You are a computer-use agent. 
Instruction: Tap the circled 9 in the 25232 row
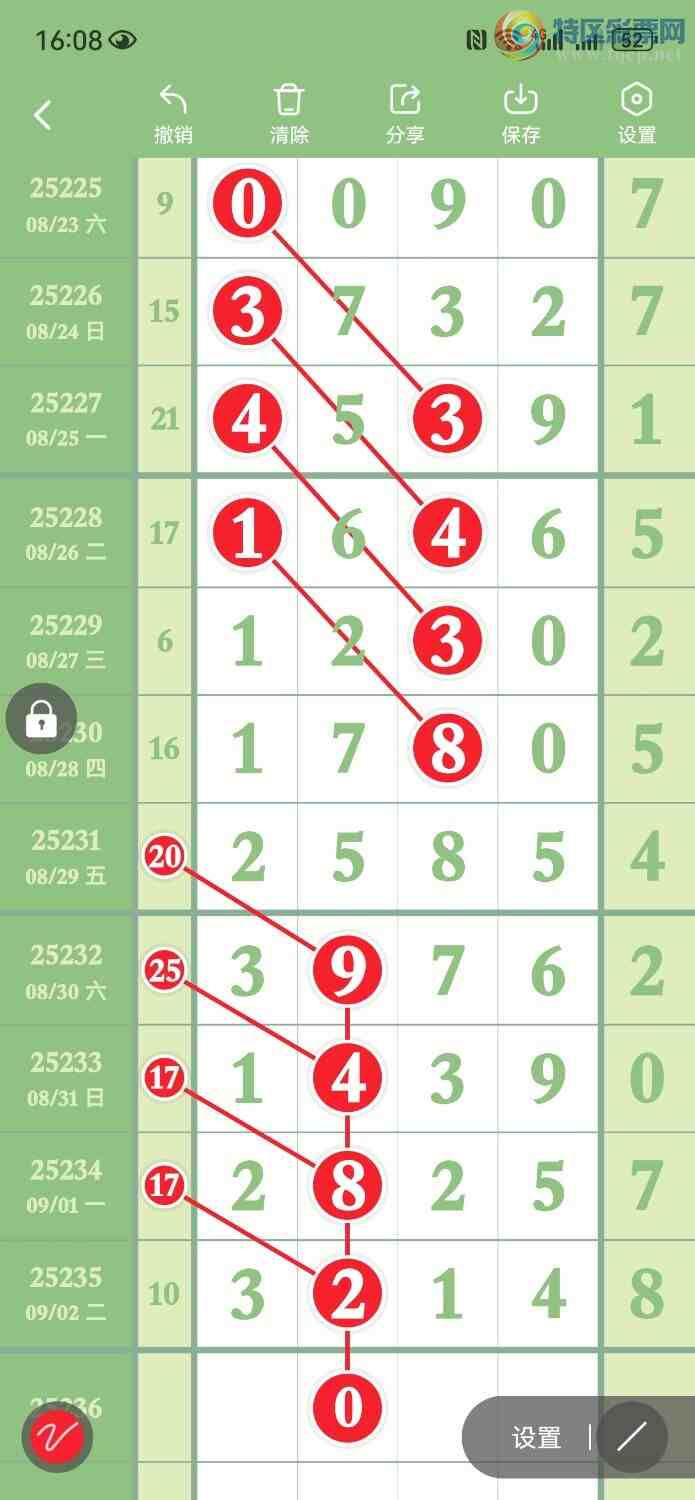[x=347, y=970]
